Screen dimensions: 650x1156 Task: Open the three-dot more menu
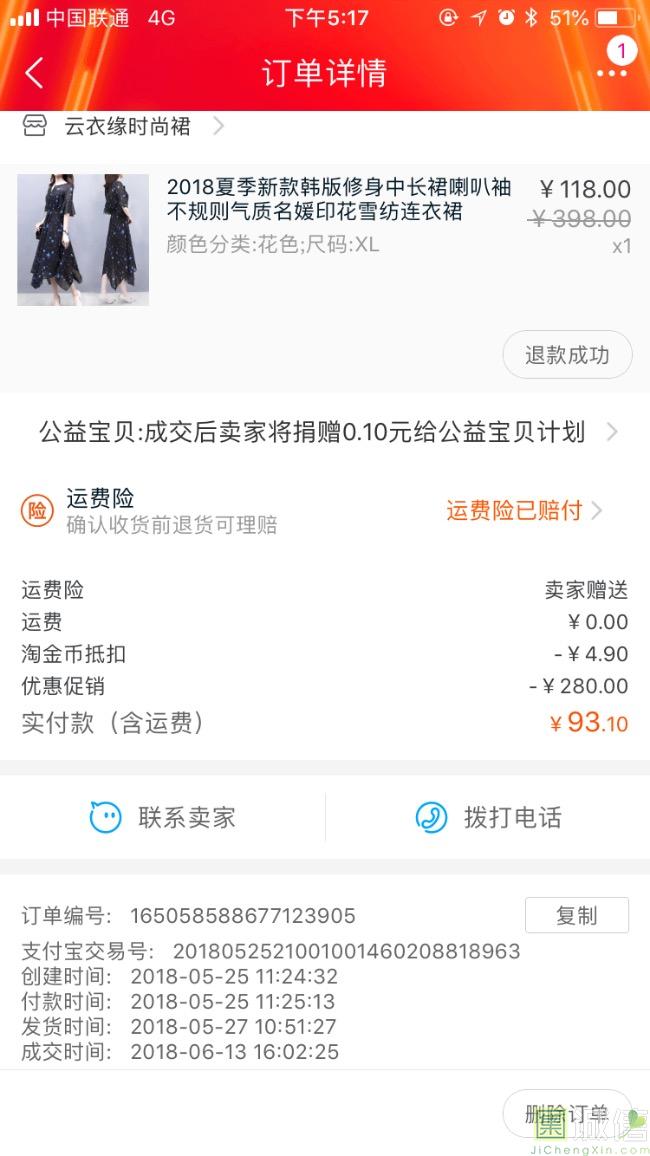[x=611, y=73]
